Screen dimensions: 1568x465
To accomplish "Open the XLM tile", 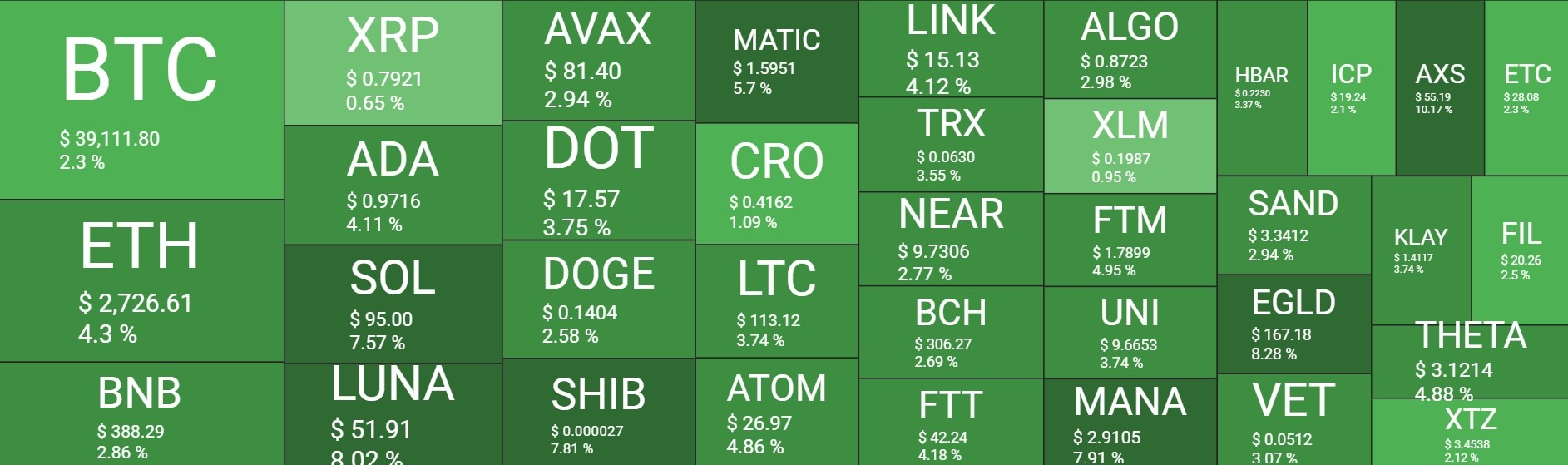I will pyautogui.click(x=1130, y=146).
